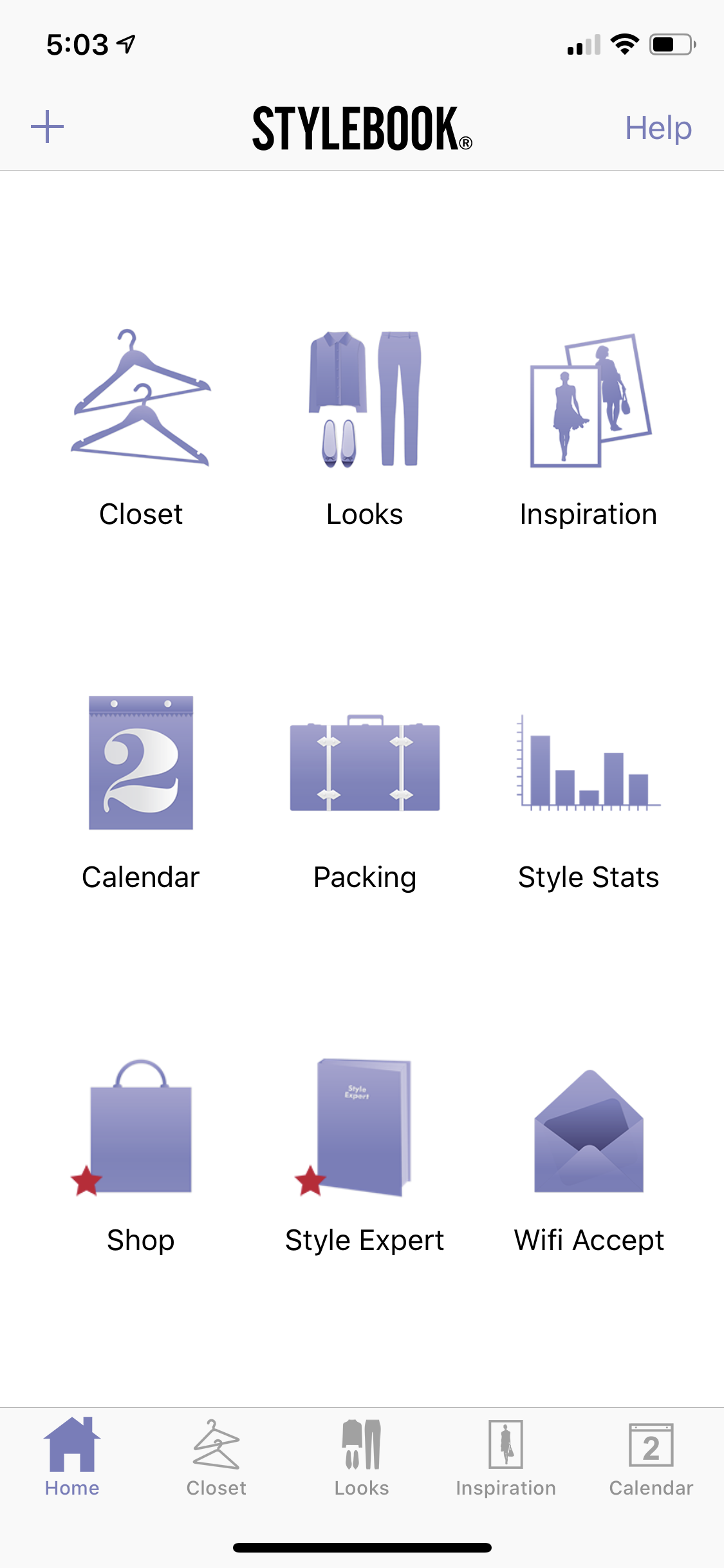The height and width of the screenshot is (1568, 724).
Task: Open the Packing suitcase
Action: pos(365,792)
